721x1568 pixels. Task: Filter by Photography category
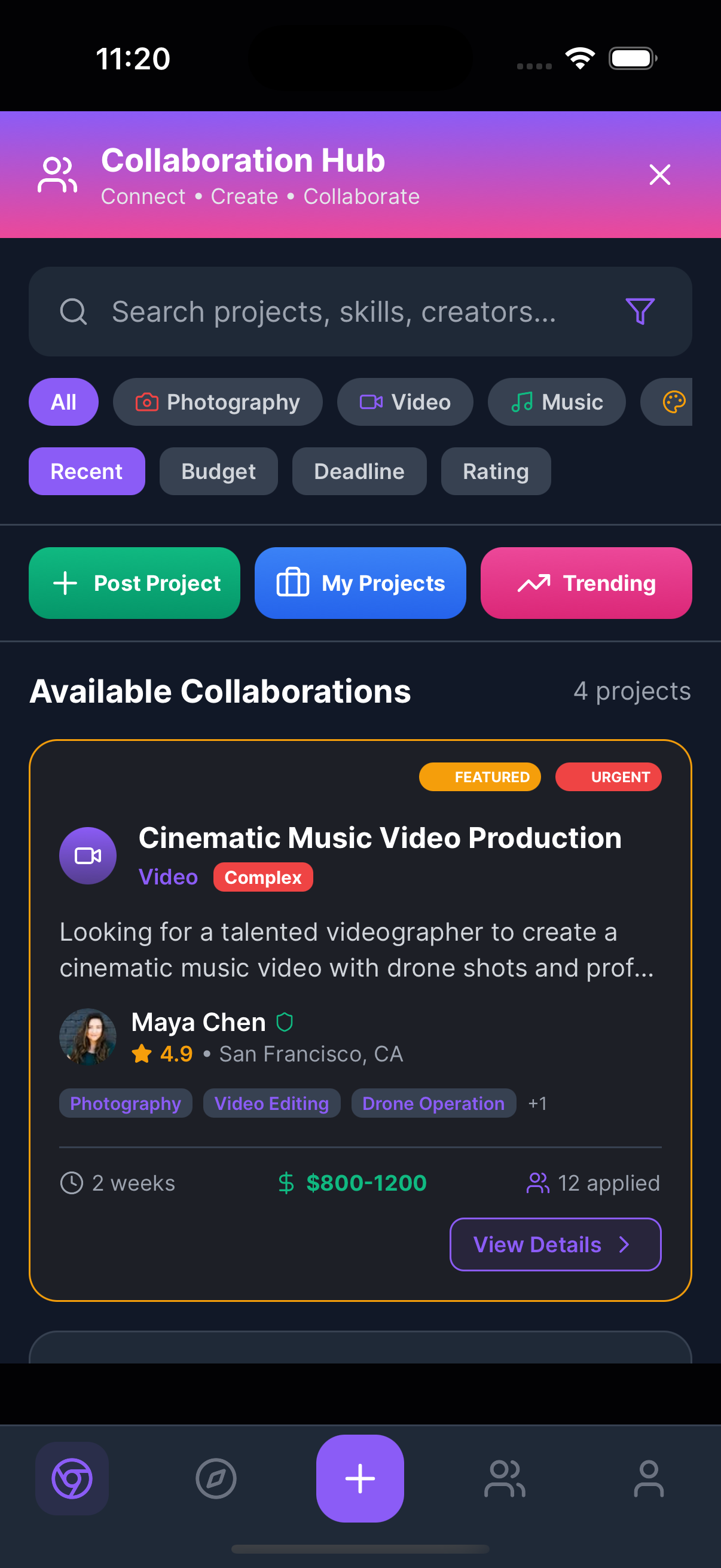tap(218, 402)
